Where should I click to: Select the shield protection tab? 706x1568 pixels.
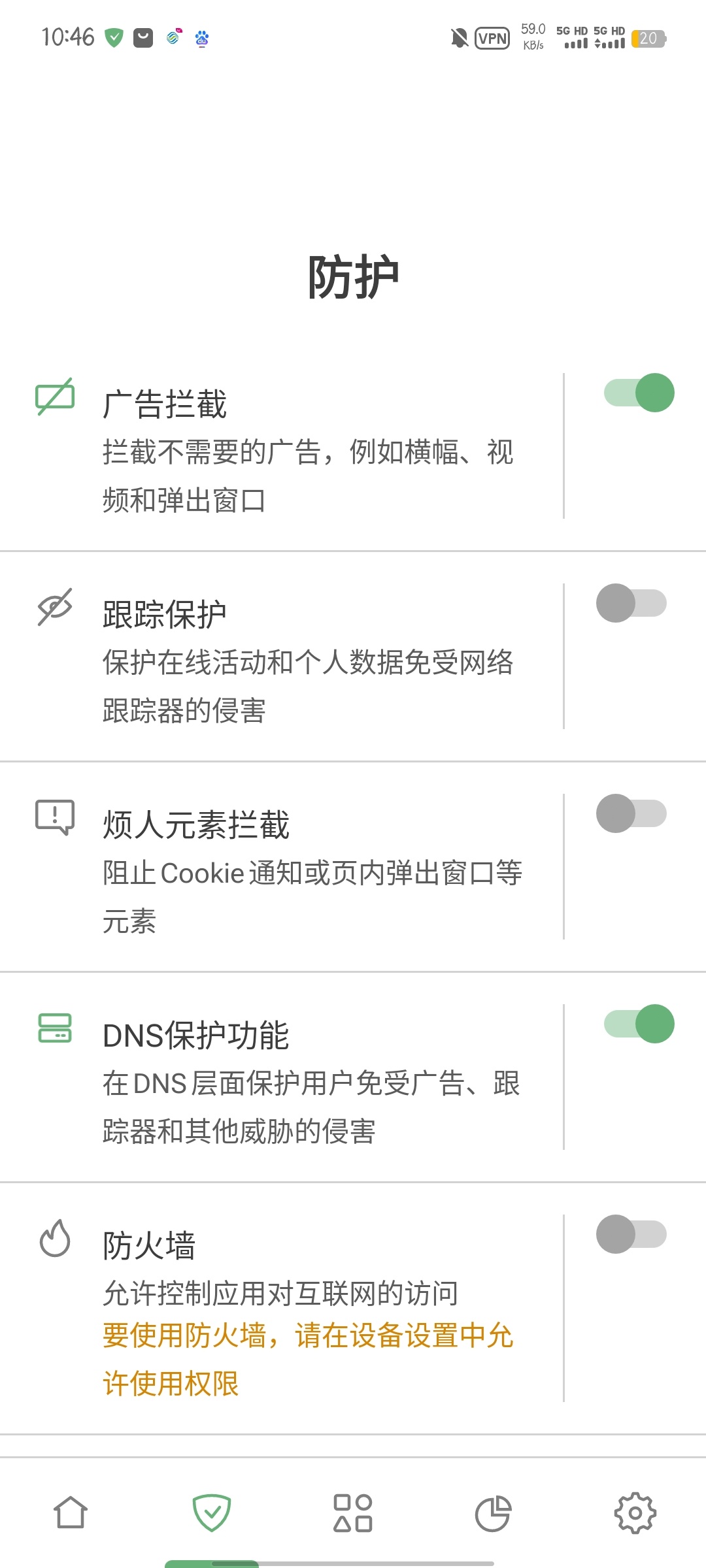[x=212, y=1513]
